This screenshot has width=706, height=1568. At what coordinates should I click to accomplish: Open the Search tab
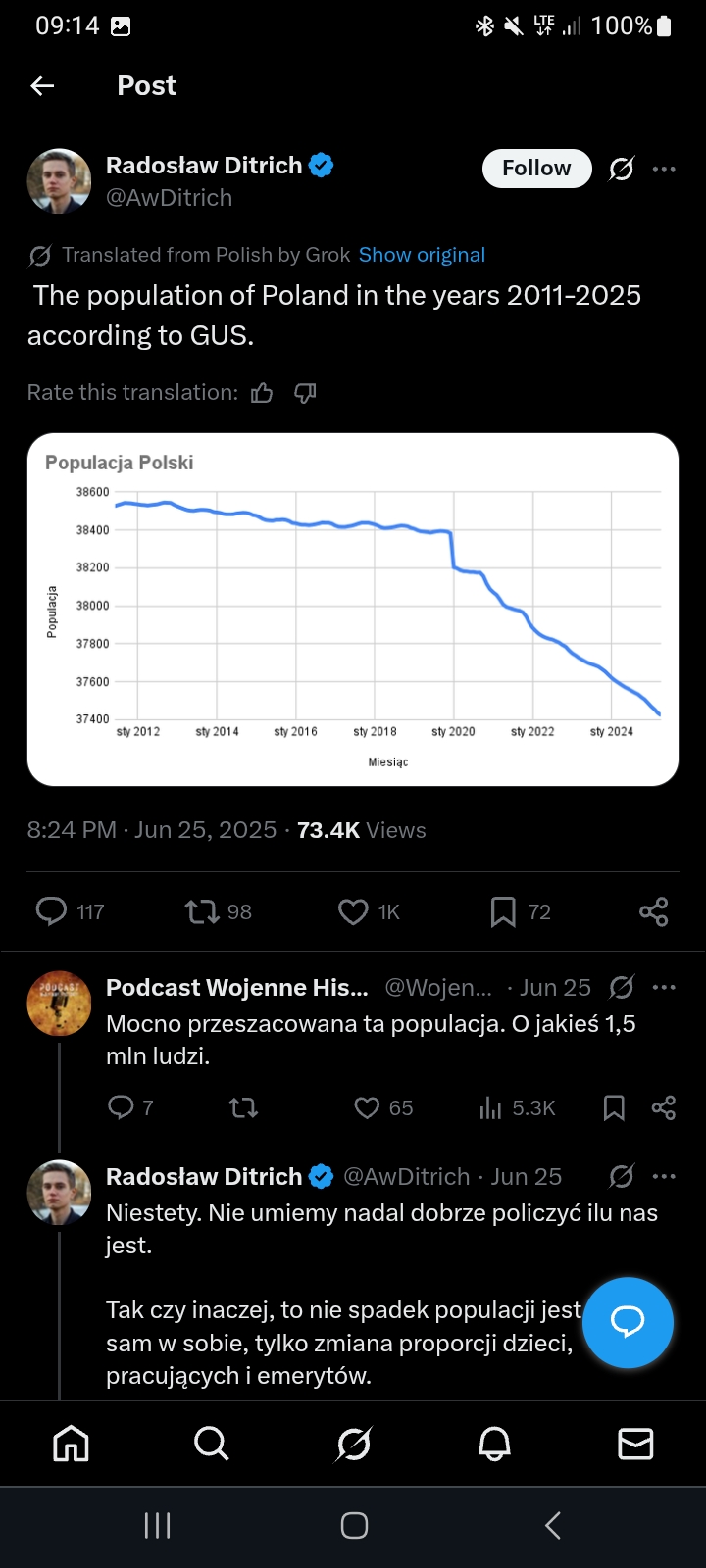tap(212, 1444)
